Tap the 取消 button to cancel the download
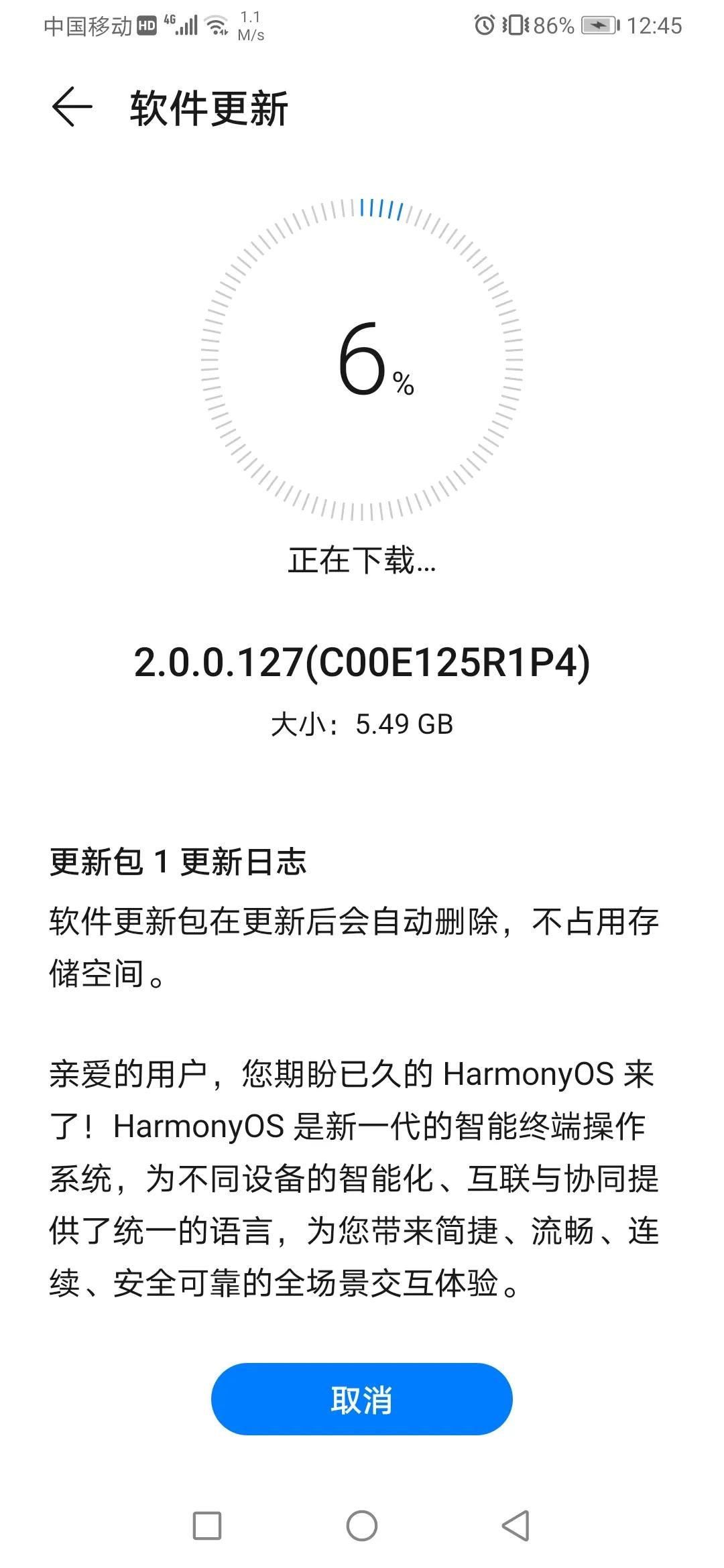Viewport: 724px width, 1568px height. click(x=362, y=1399)
